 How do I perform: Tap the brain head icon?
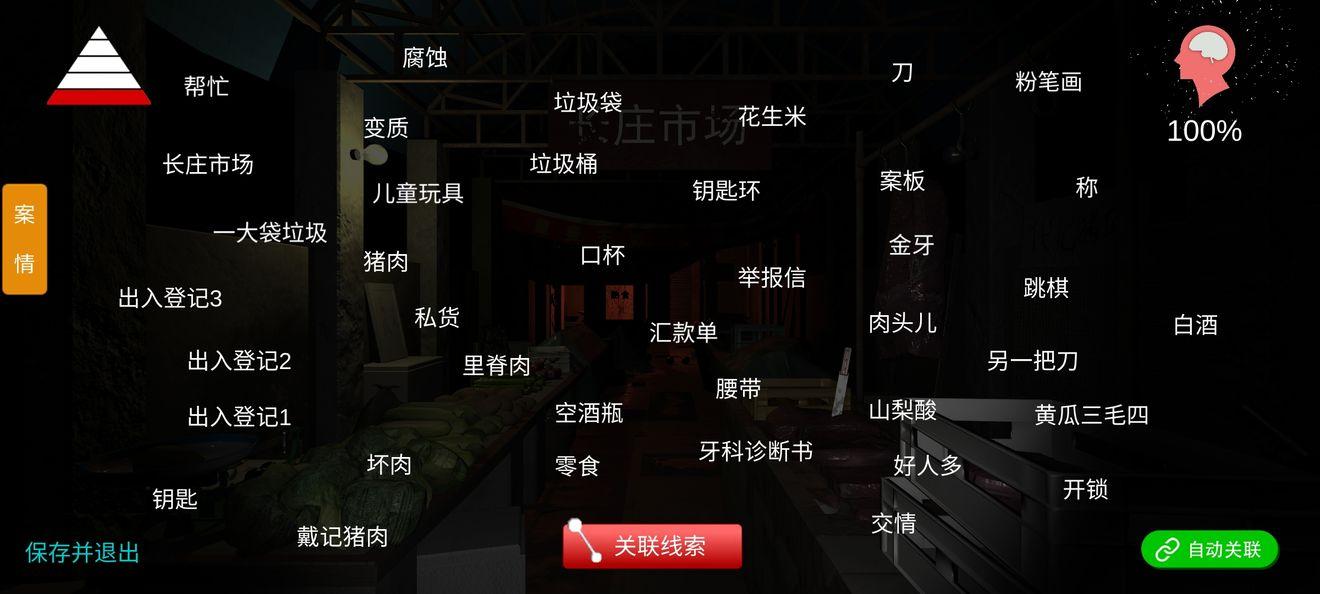1204,65
